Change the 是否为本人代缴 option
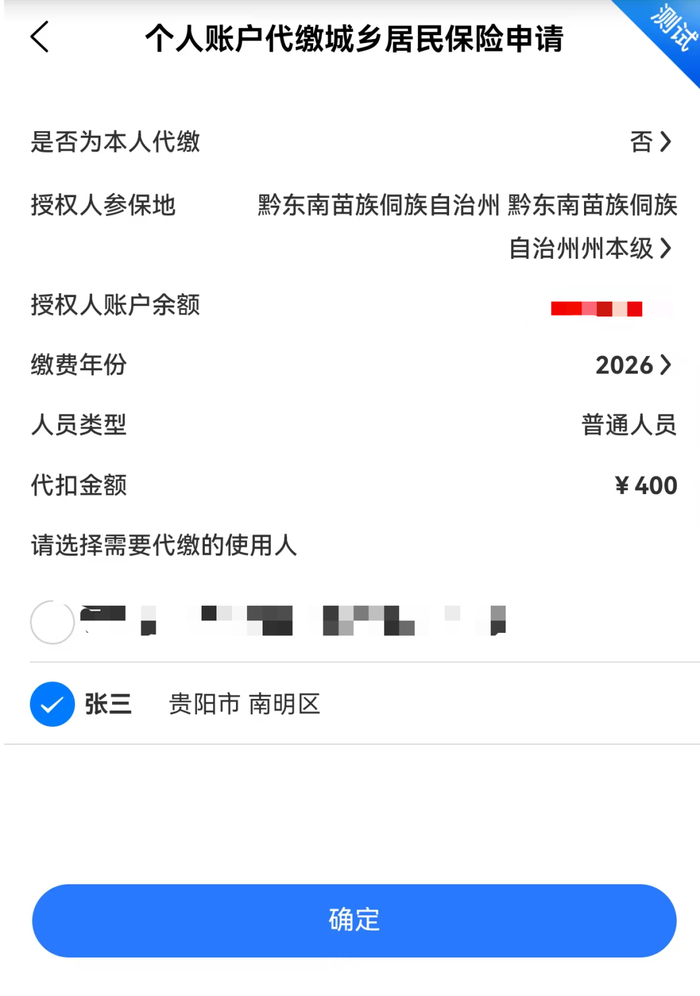The height and width of the screenshot is (996, 700). [x=652, y=142]
